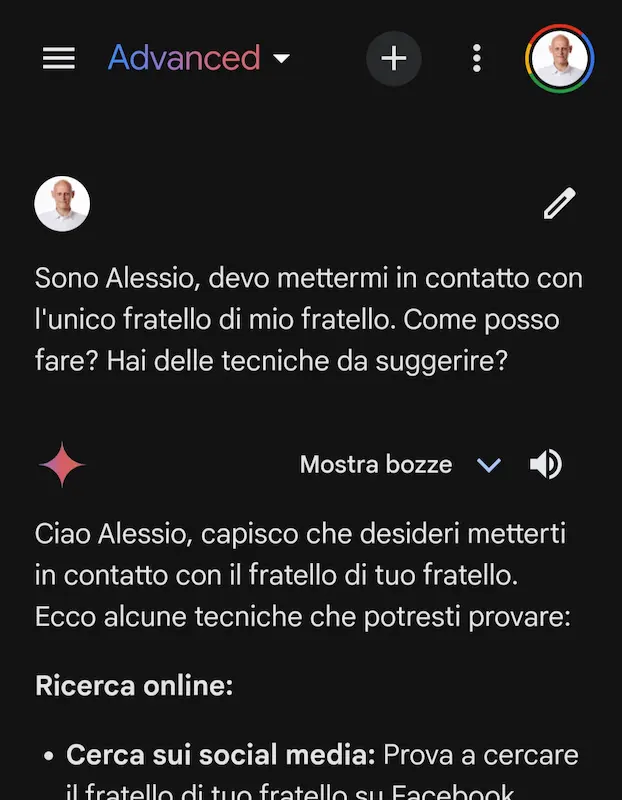The image size is (622, 800).
Task: Open the account profile picture
Action: pos(560,58)
